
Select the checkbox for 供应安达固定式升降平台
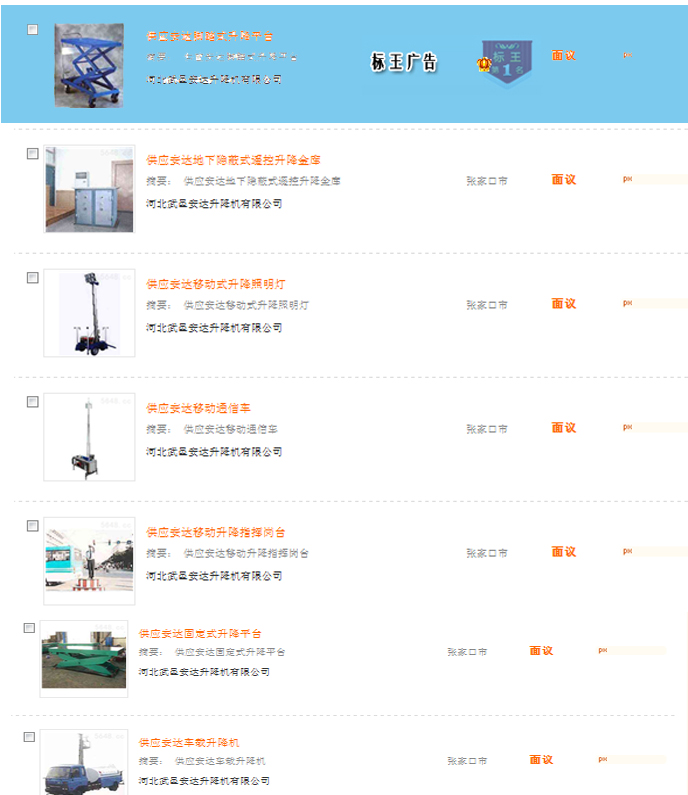[x=29, y=628]
